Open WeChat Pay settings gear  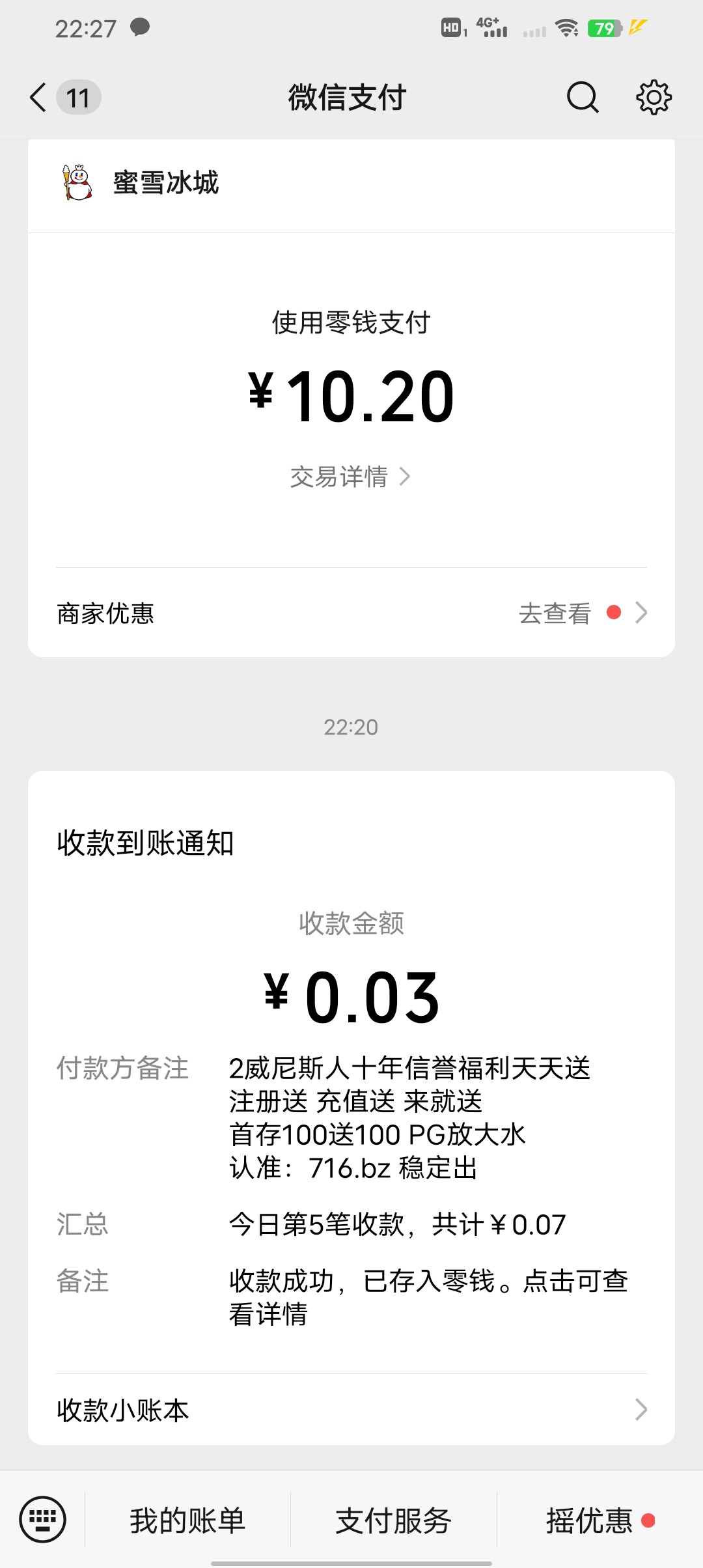coord(655,98)
